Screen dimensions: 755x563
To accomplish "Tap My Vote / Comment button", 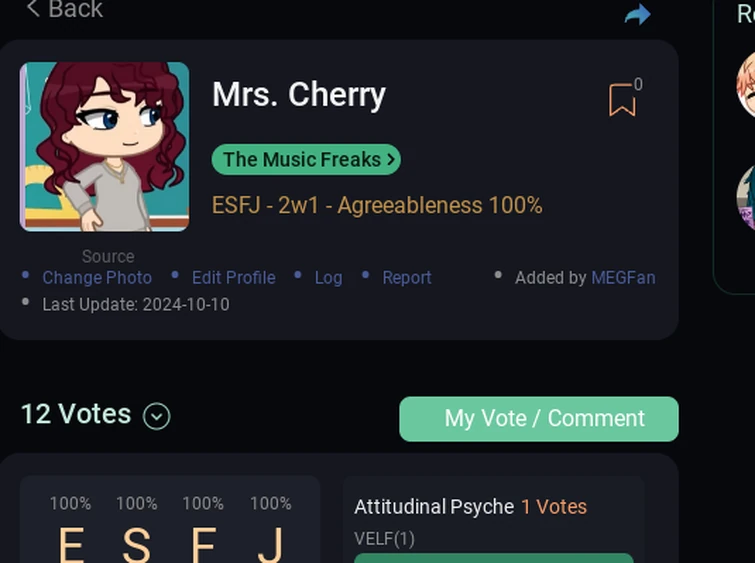I will pos(539,418).
